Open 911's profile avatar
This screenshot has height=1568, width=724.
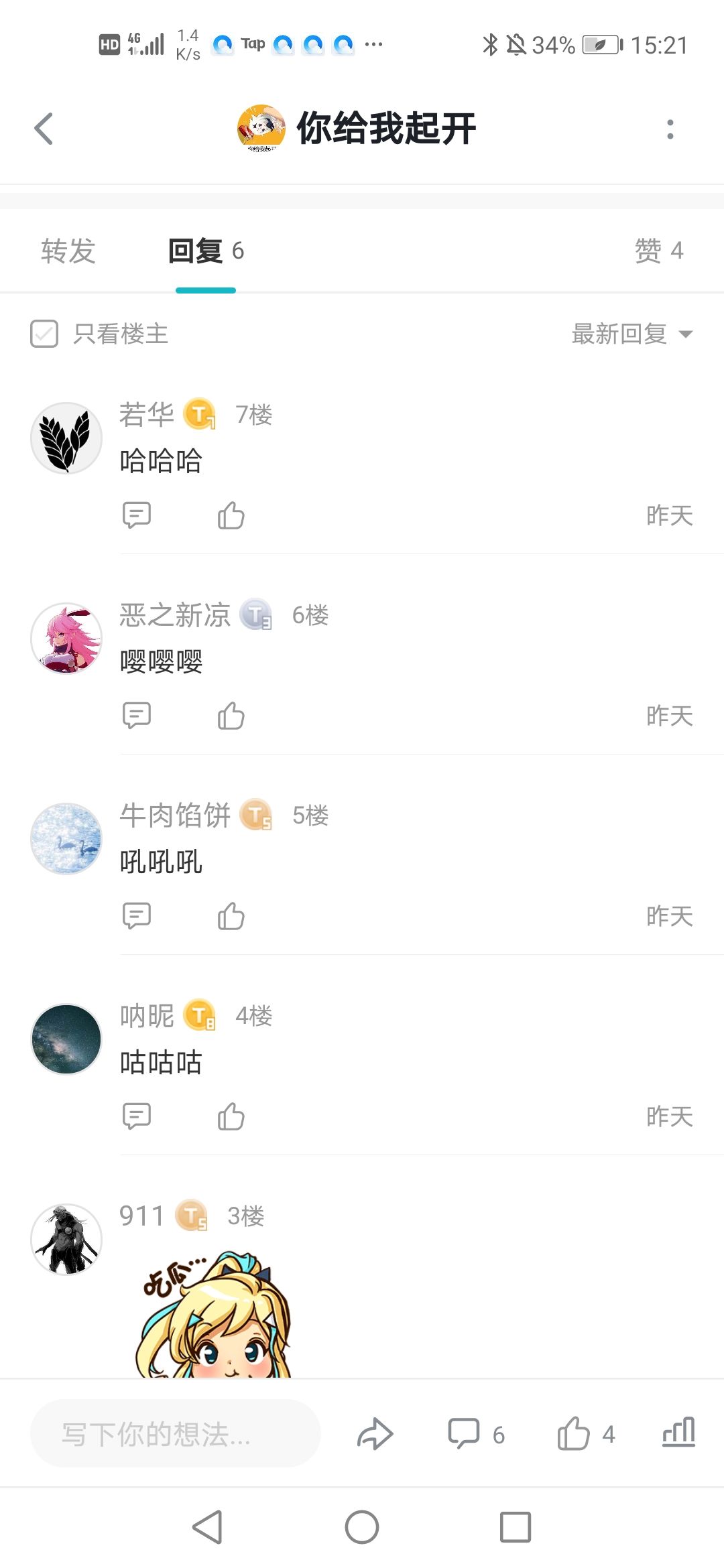click(x=66, y=1239)
